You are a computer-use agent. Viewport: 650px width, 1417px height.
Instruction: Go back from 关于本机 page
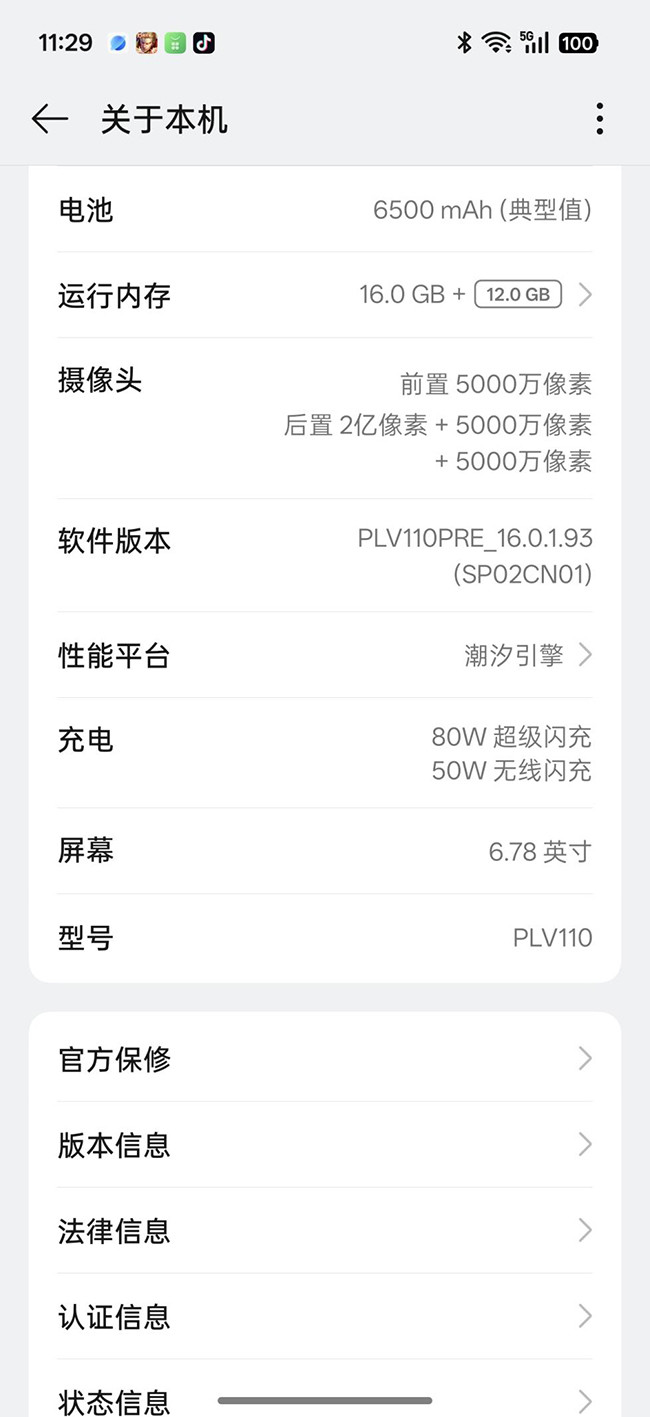tap(49, 120)
